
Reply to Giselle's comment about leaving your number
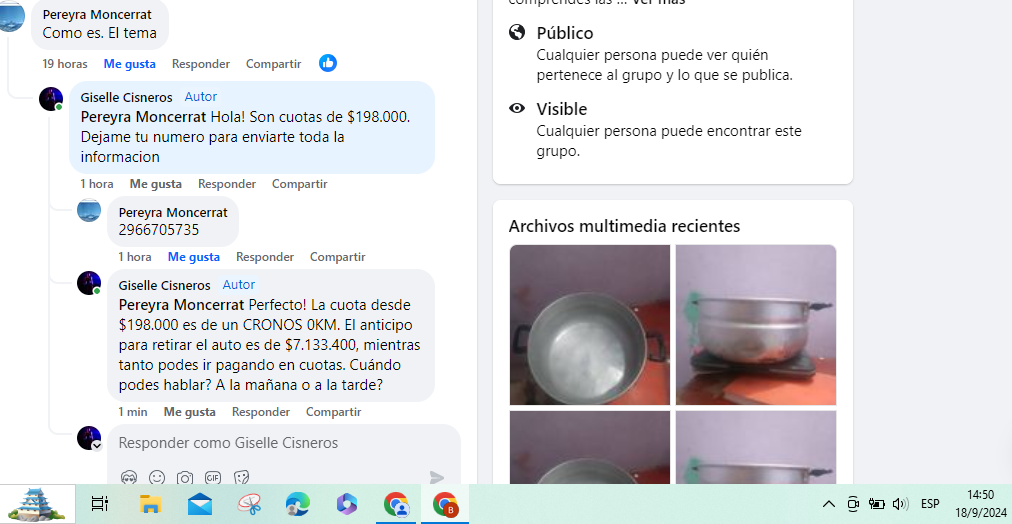point(226,184)
